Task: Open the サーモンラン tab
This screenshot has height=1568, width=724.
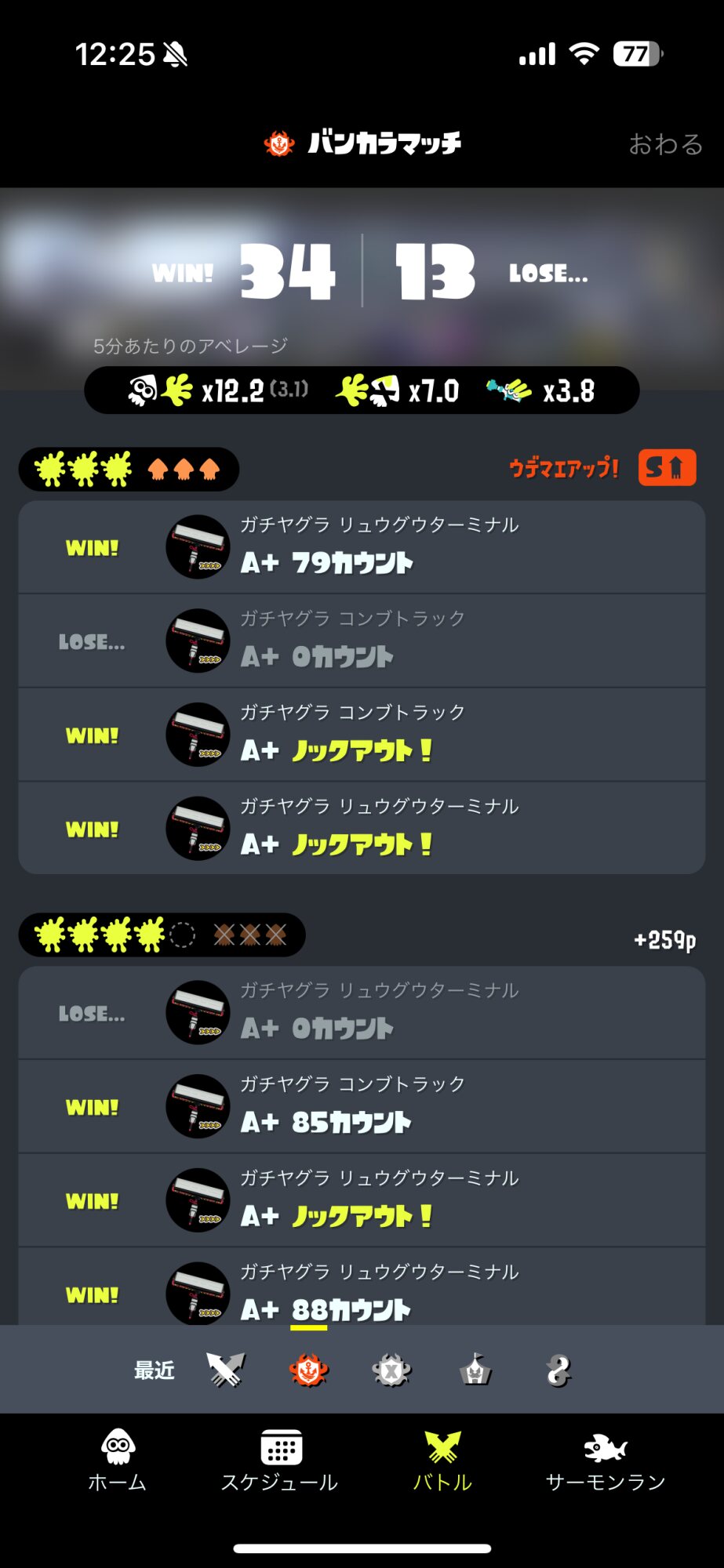Action: (606, 1461)
